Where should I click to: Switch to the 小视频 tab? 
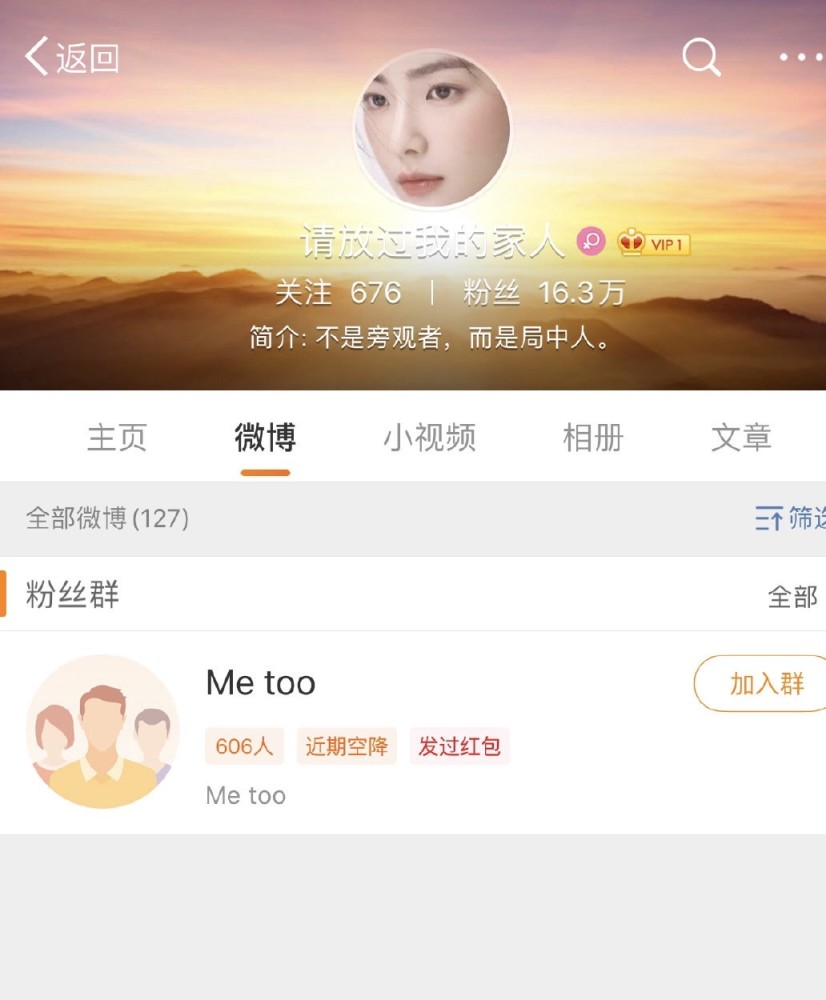pos(429,437)
